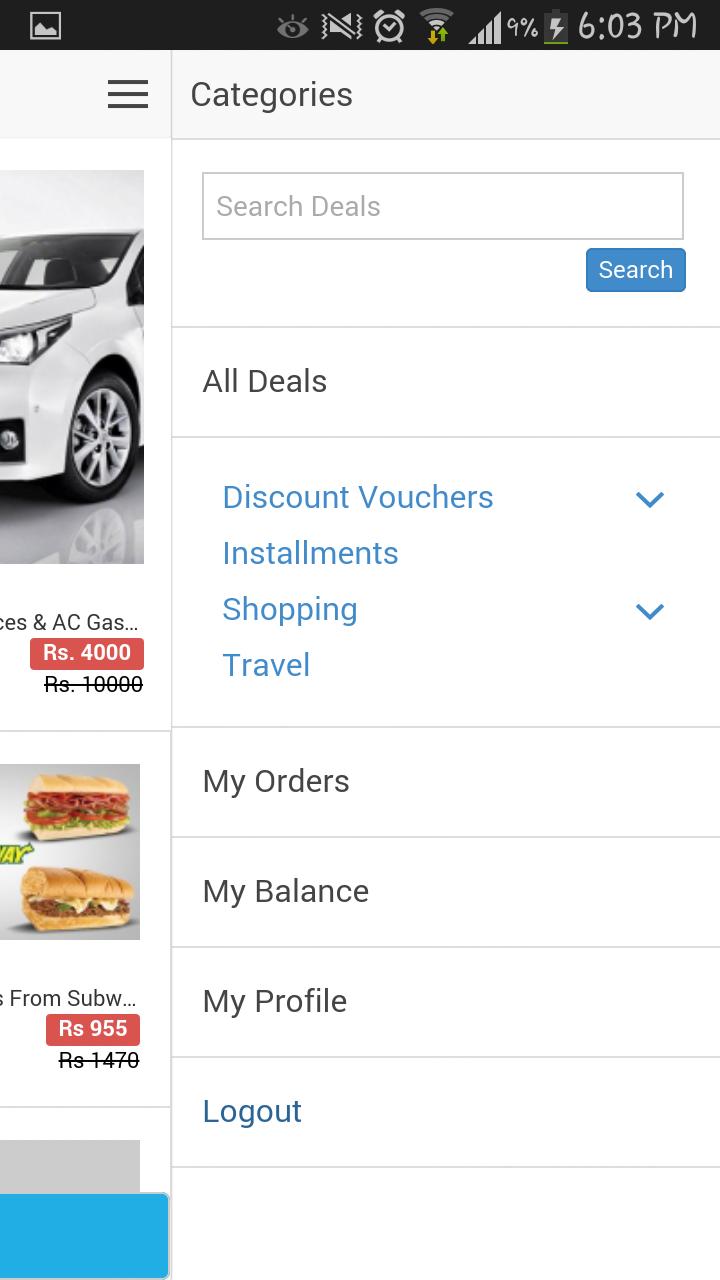This screenshot has height=1280, width=720.
Task: Open Discount Vouchers category
Action: [358, 497]
